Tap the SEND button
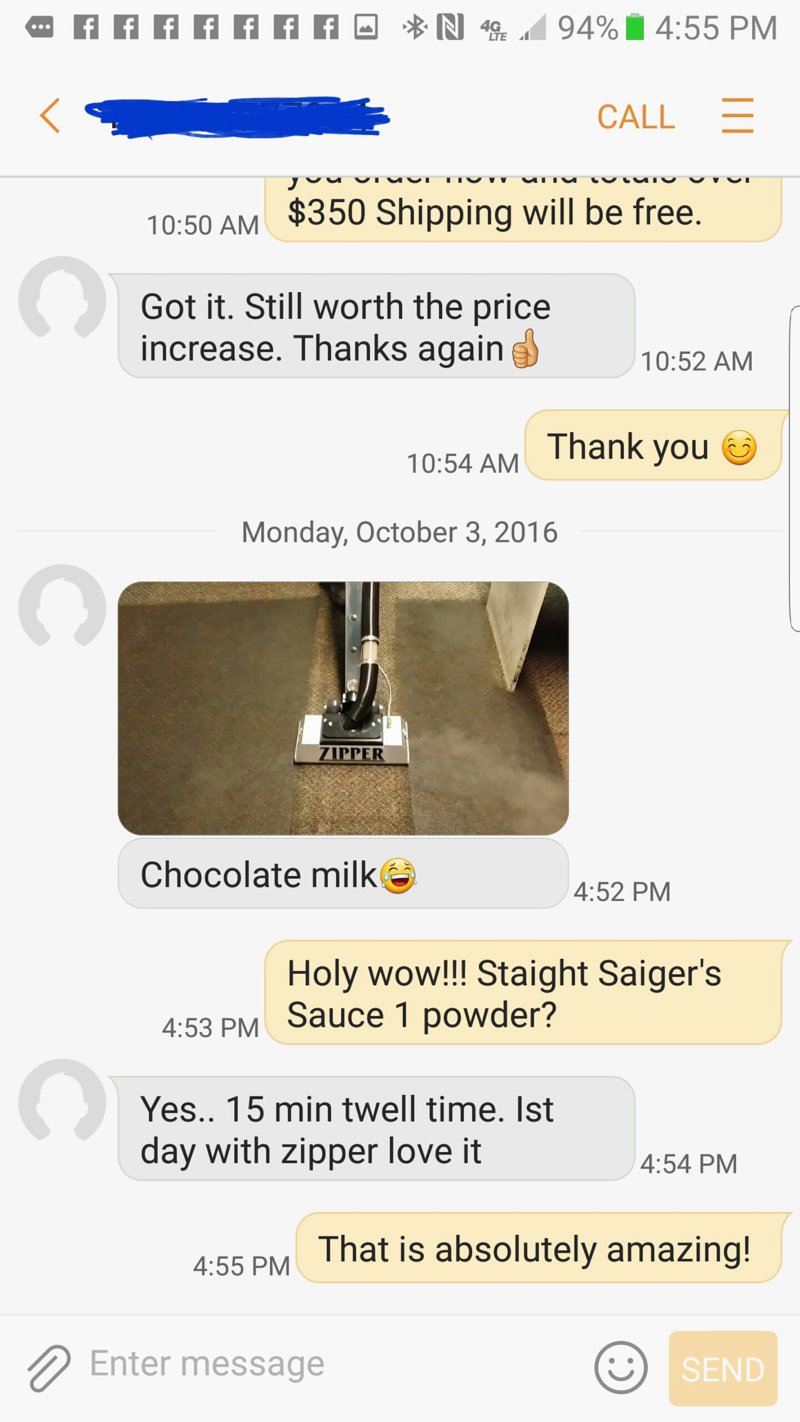The height and width of the screenshot is (1422, 800). (x=722, y=1369)
